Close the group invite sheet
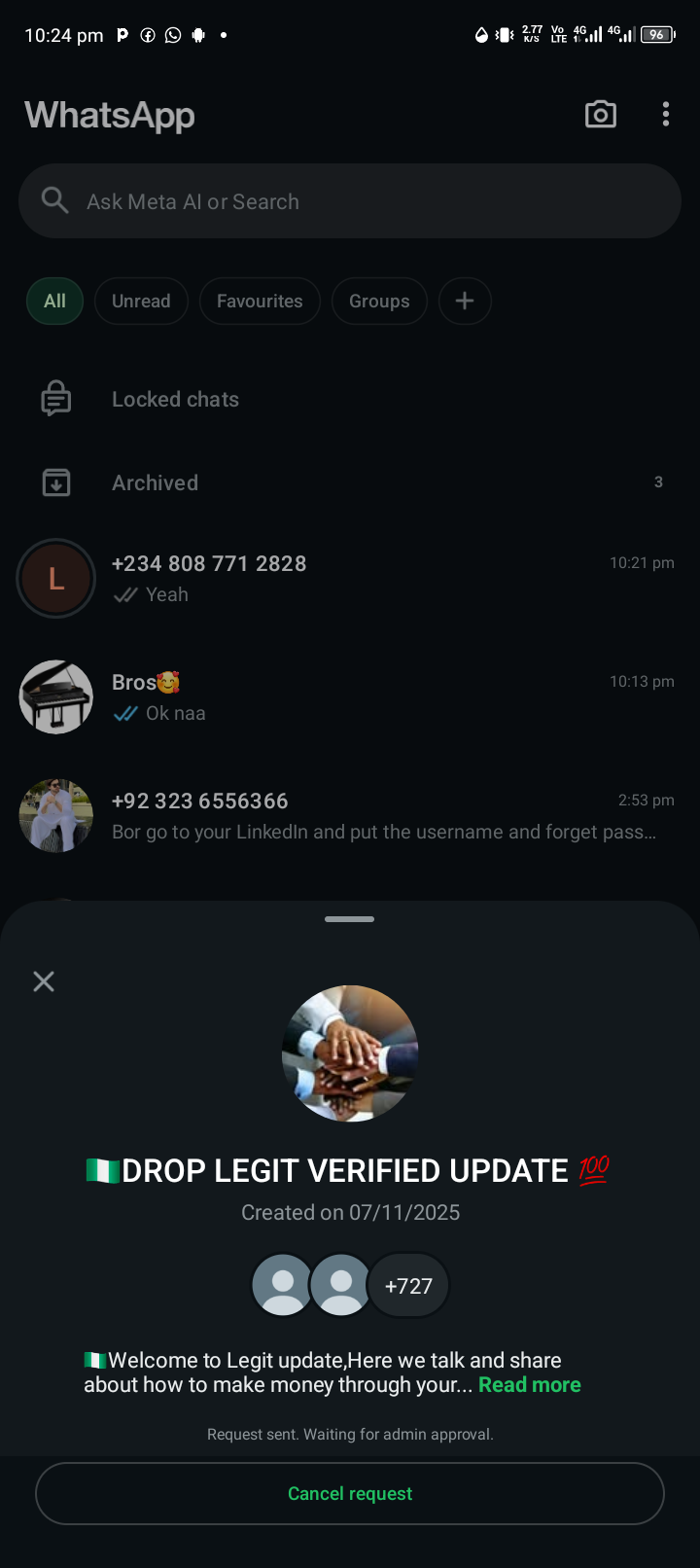Viewport: 700px width, 1568px height. [44, 981]
